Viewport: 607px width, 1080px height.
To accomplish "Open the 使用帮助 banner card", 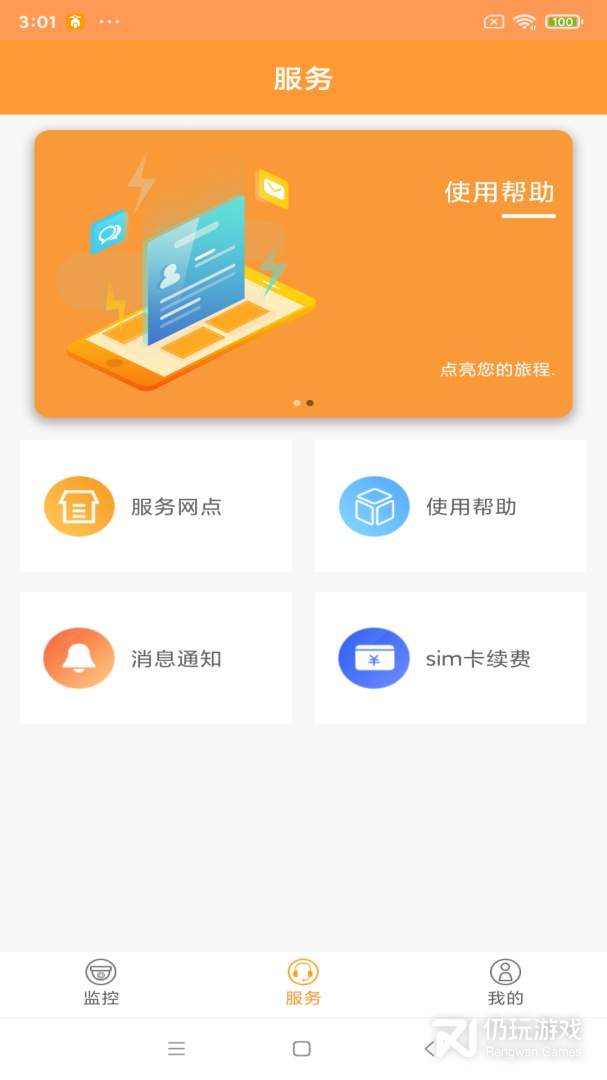I will pyautogui.click(x=303, y=273).
